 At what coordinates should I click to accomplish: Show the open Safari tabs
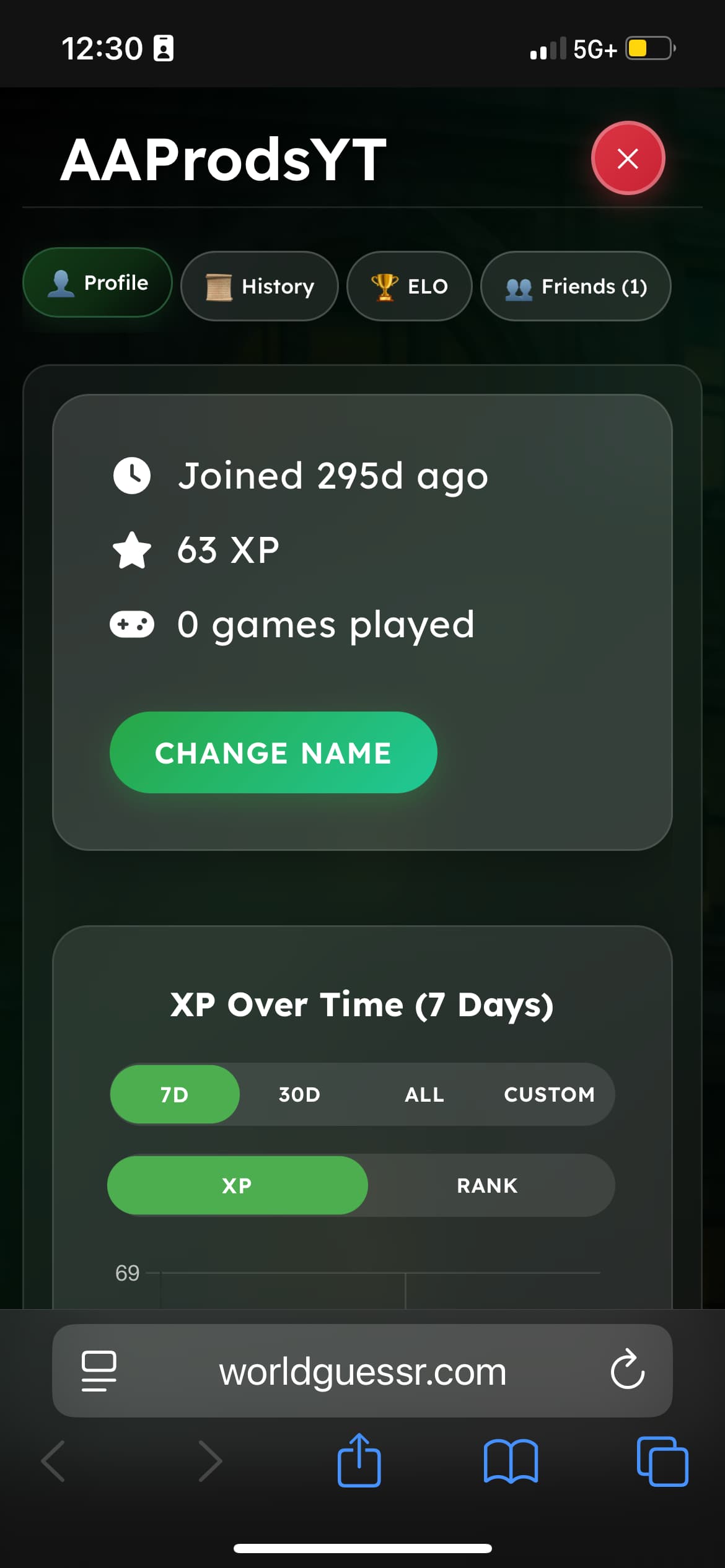662,1460
